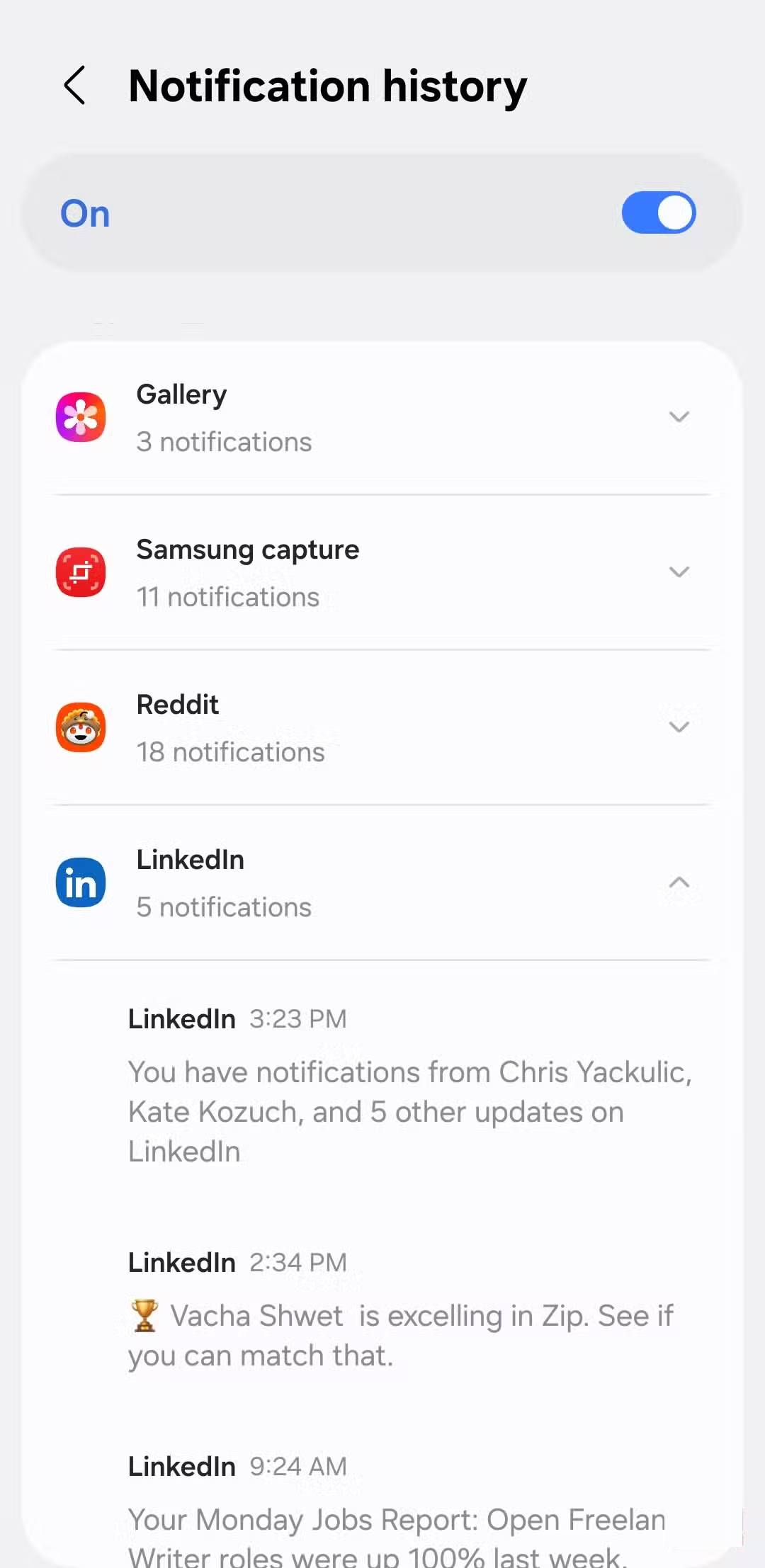Collapse LinkedIn notifications
The height and width of the screenshot is (1568, 765).
(x=679, y=882)
